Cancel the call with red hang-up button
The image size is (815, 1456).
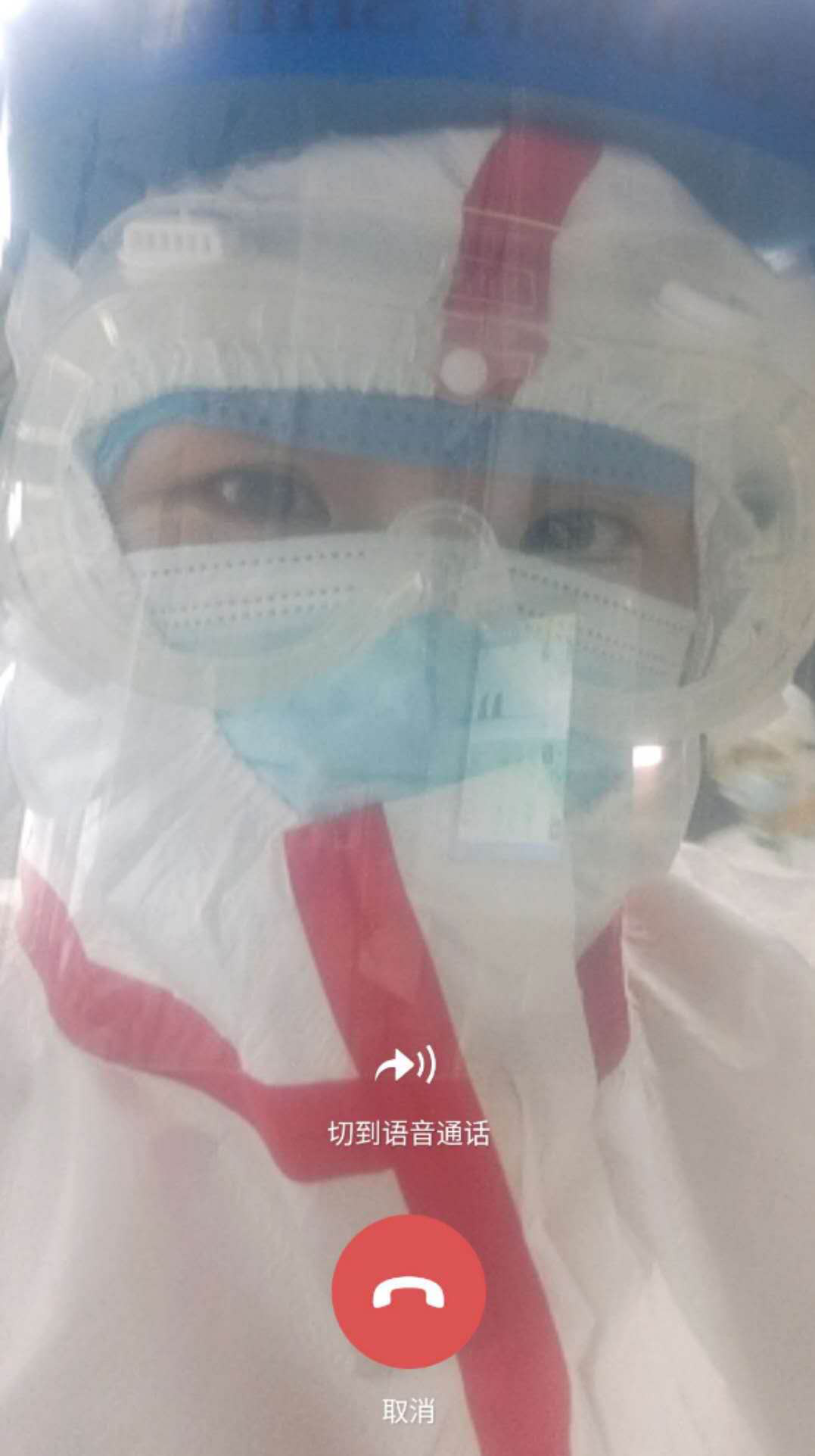tap(408, 1294)
